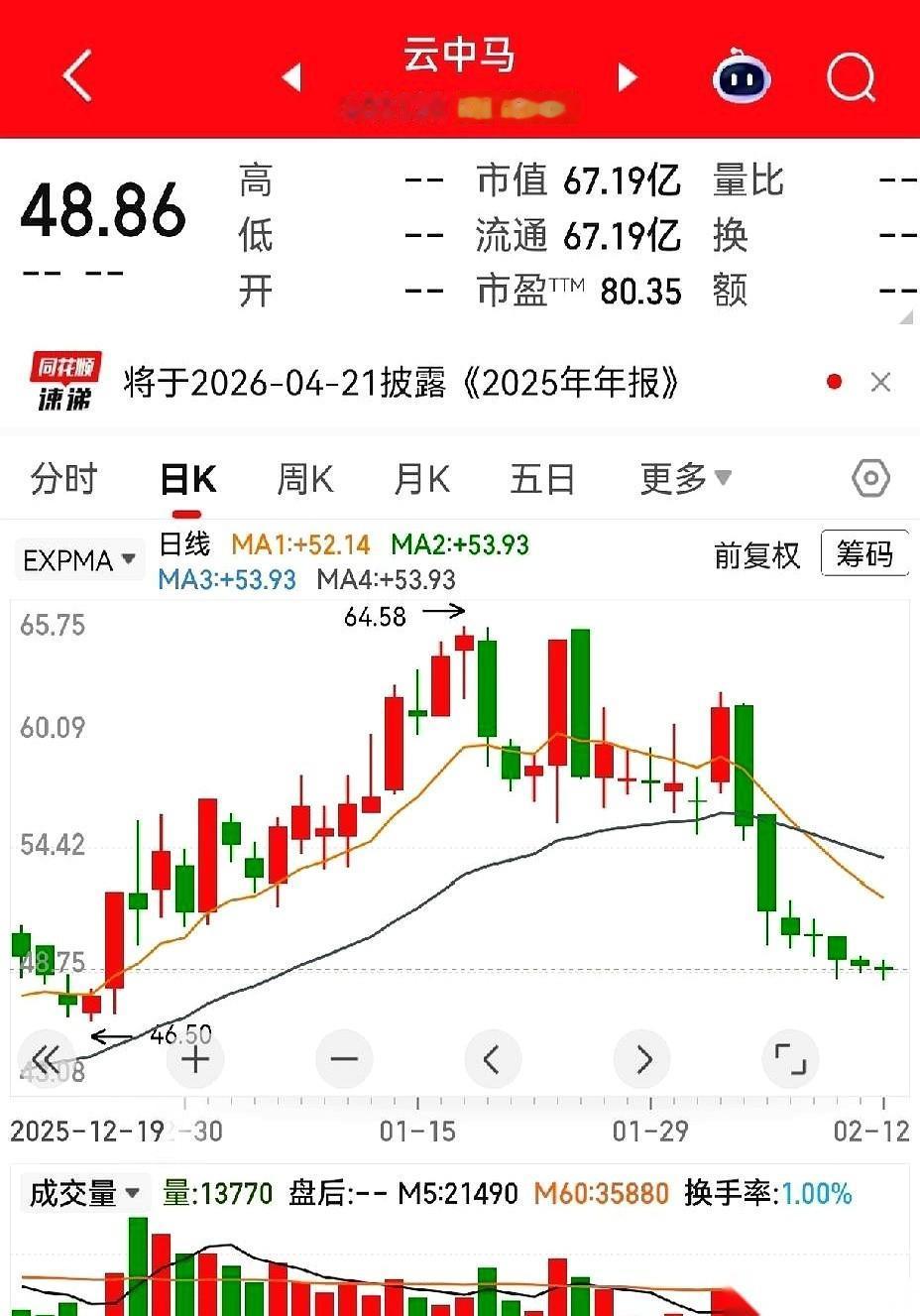Screen dimensions: 920x1316
Task: Switch to previous stock with left arrow
Action: (x=290, y=75)
